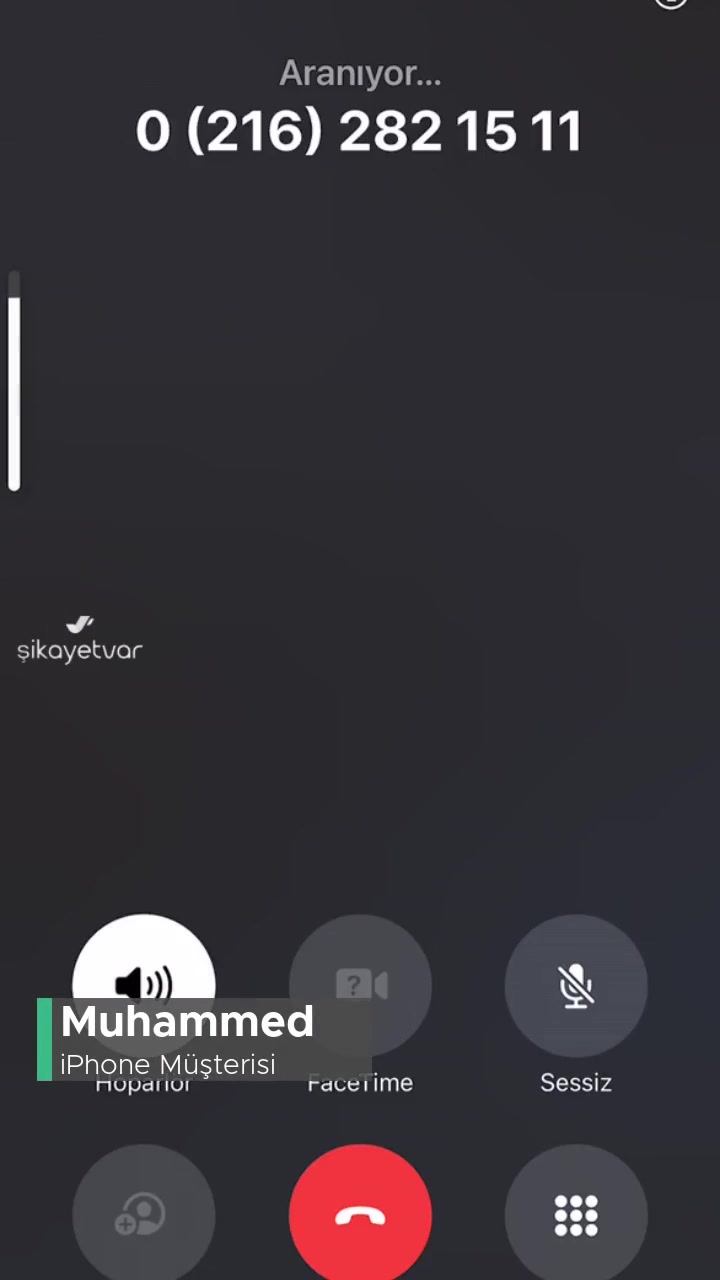Open the dial keypad
Viewport: 720px width, 1280px height.
point(576,1215)
